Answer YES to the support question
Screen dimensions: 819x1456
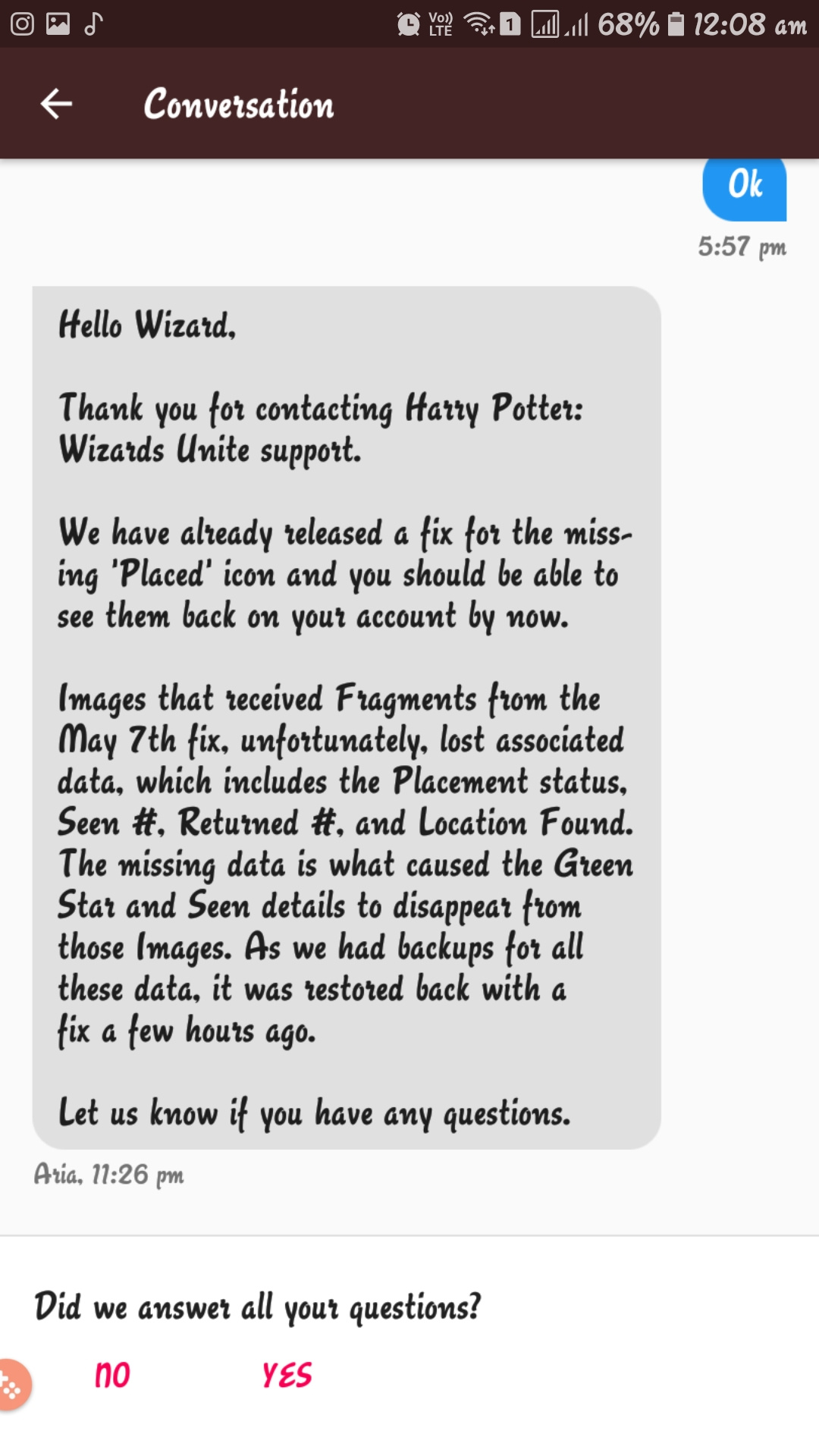(287, 1374)
